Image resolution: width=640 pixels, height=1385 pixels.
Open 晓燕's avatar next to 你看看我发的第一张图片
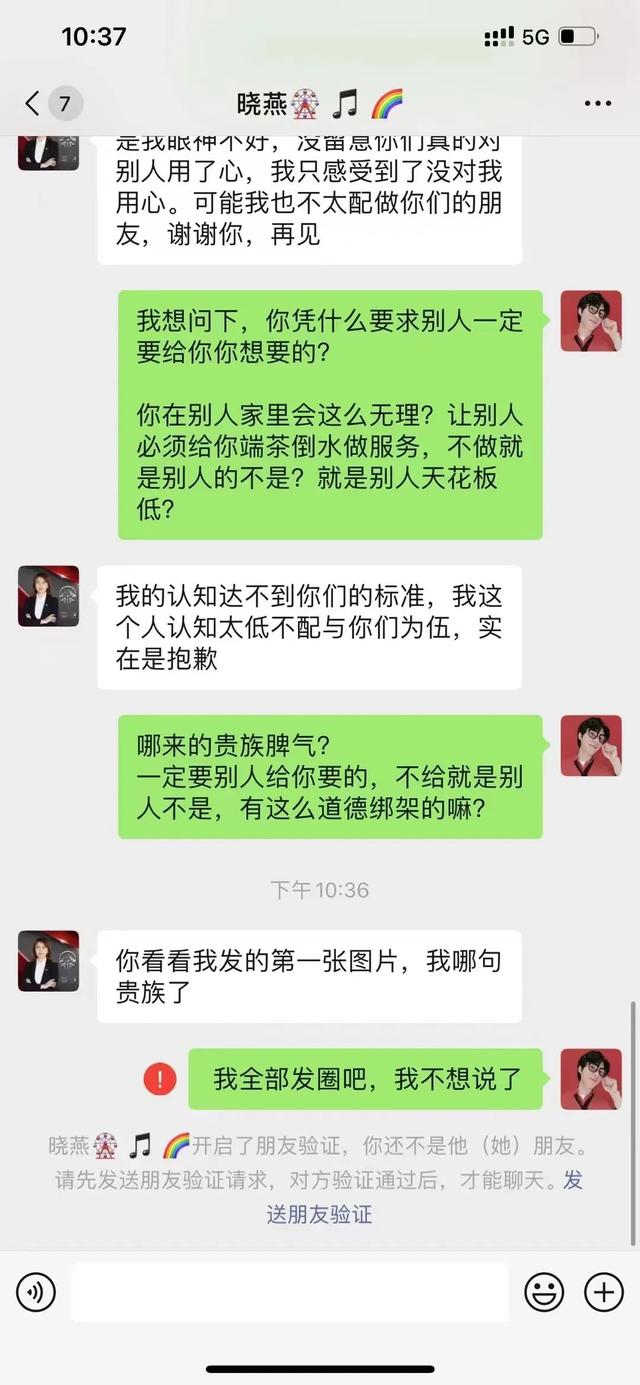(x=48, y=961)
